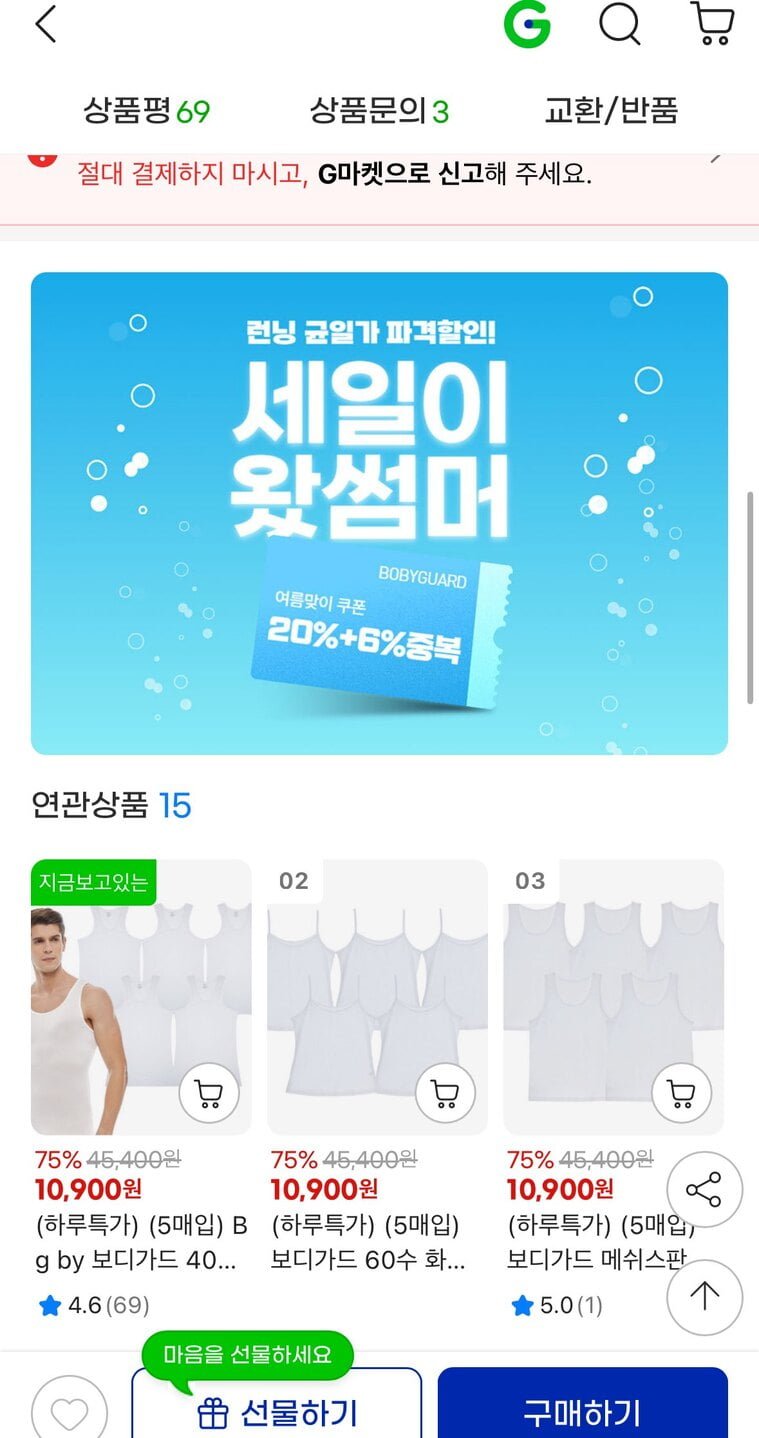Go back using the top-left arrow
The width and height of the screenshot is (759, 1438).
coord(46,24)
